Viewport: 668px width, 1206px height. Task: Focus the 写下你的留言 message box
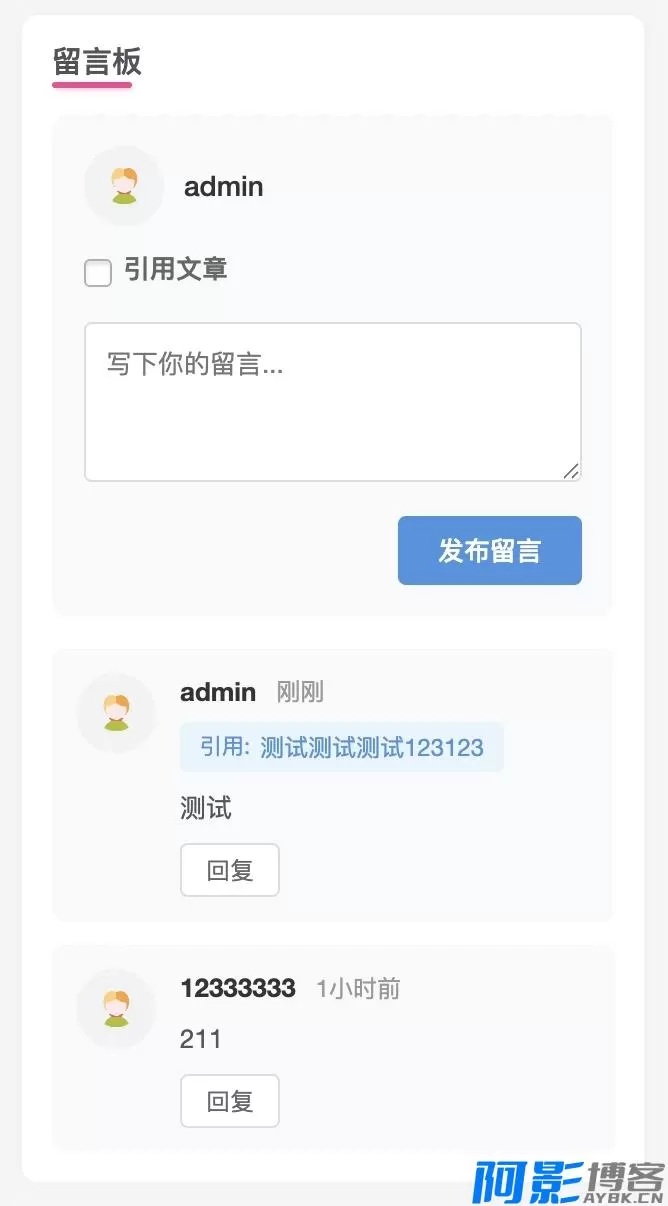pyautogui.click(x=332, y=401)
